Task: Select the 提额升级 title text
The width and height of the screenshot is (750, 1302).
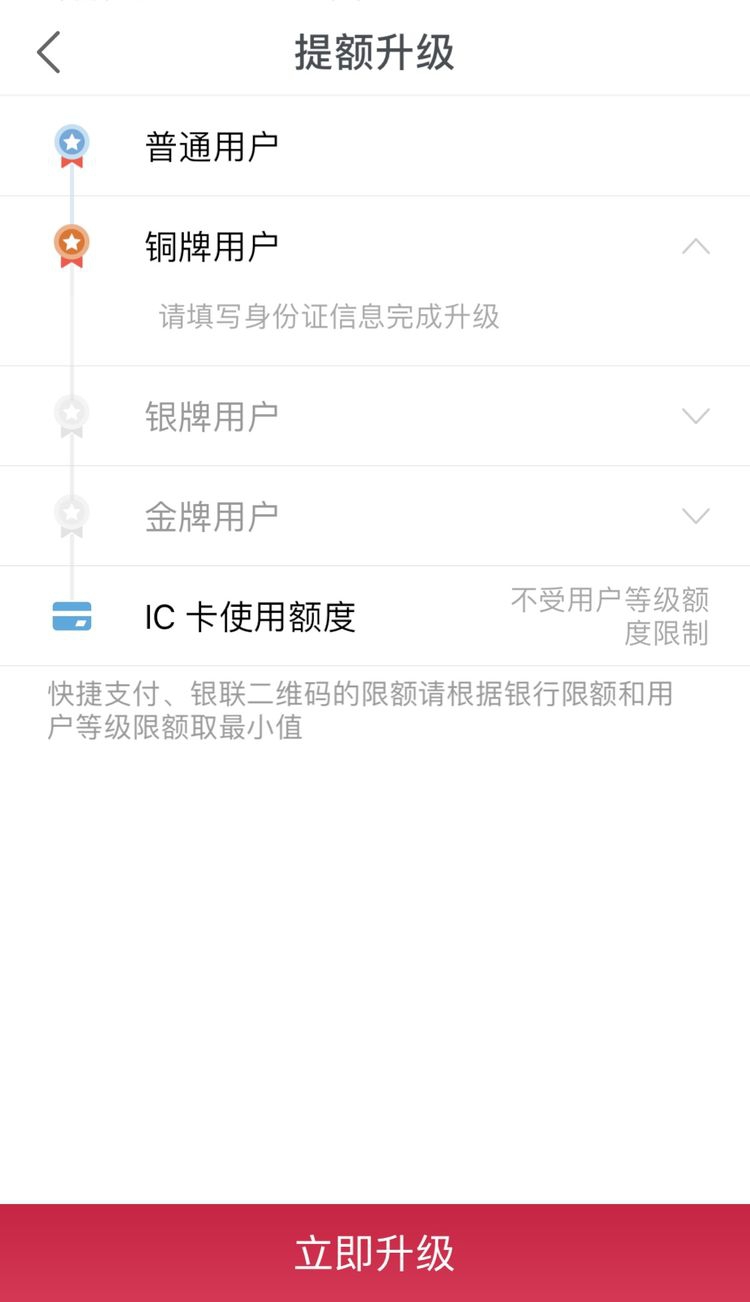Action: [x=374, y=53]
